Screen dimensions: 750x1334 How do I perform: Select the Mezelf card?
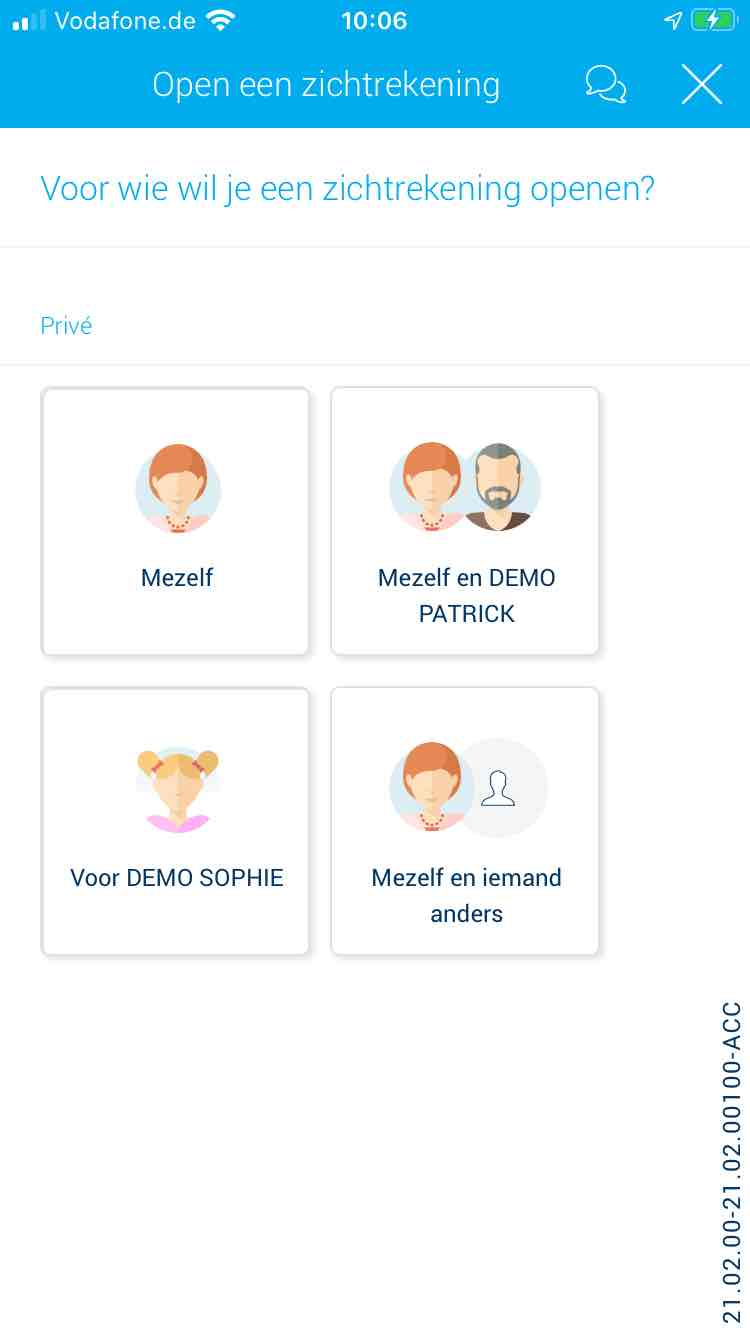176,522
